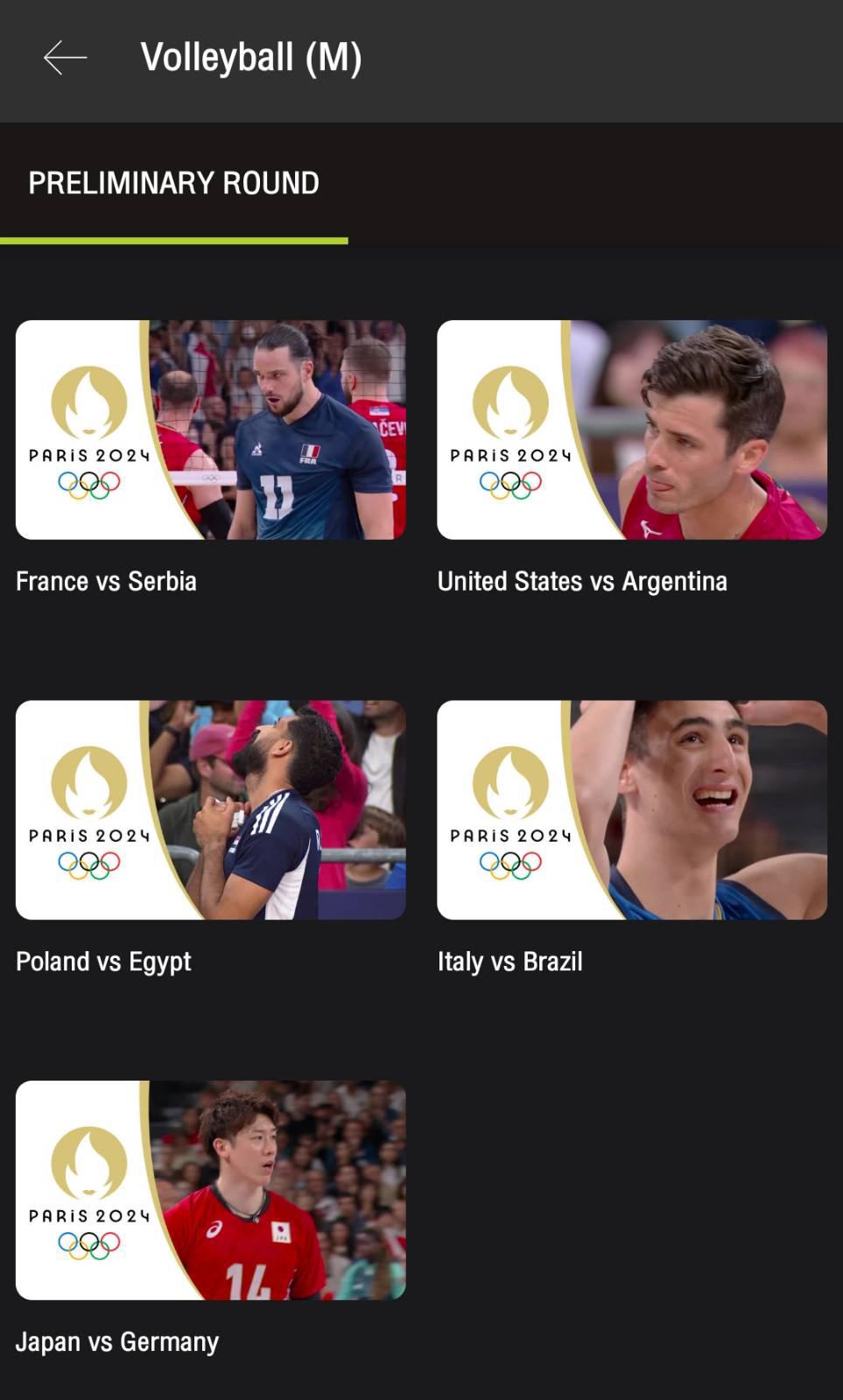The height and width of the screenshot is (1400, 843).
Task: Tap the Japan vs Germany thumbnail
Action: [x=210, y=1190]
